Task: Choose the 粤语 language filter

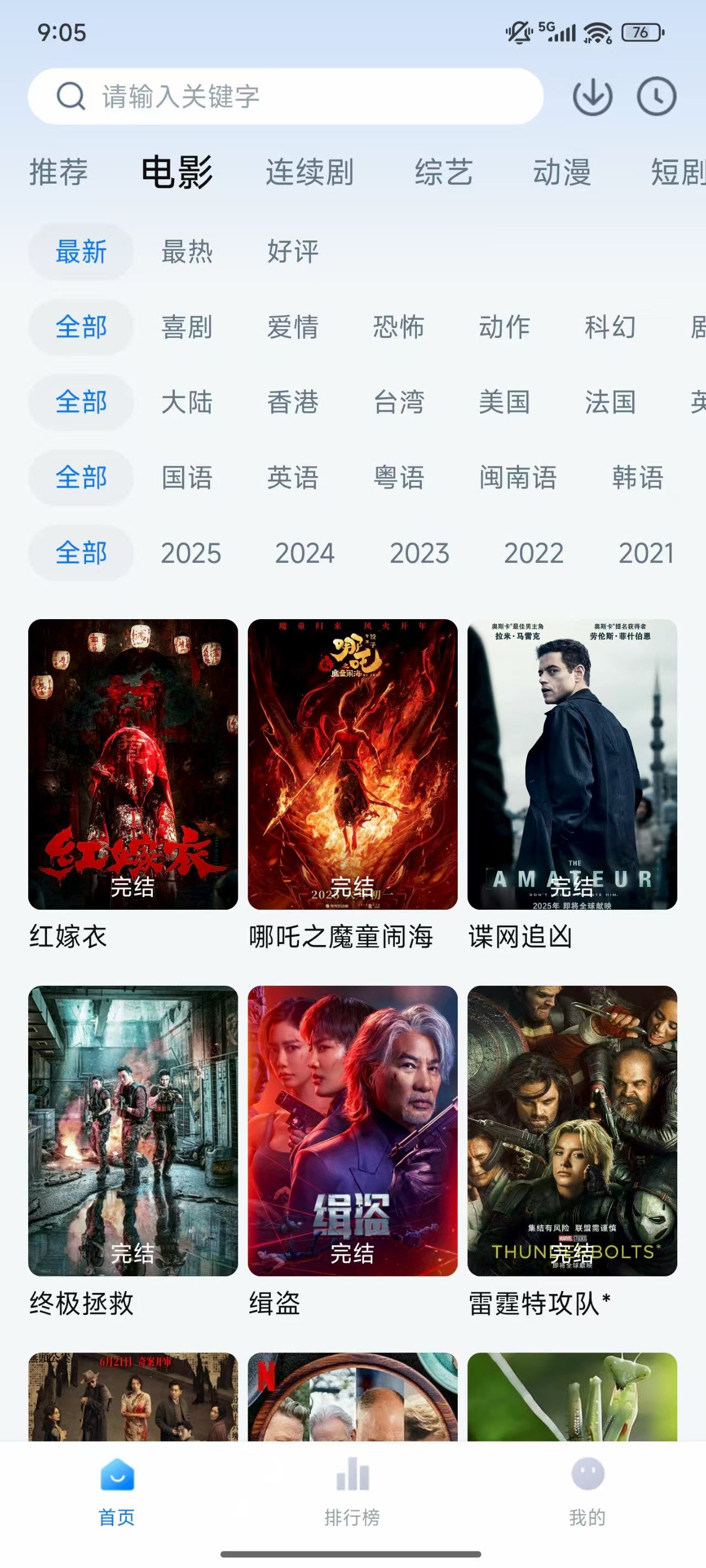Action: pyautogui.click(x=399, y=477)
